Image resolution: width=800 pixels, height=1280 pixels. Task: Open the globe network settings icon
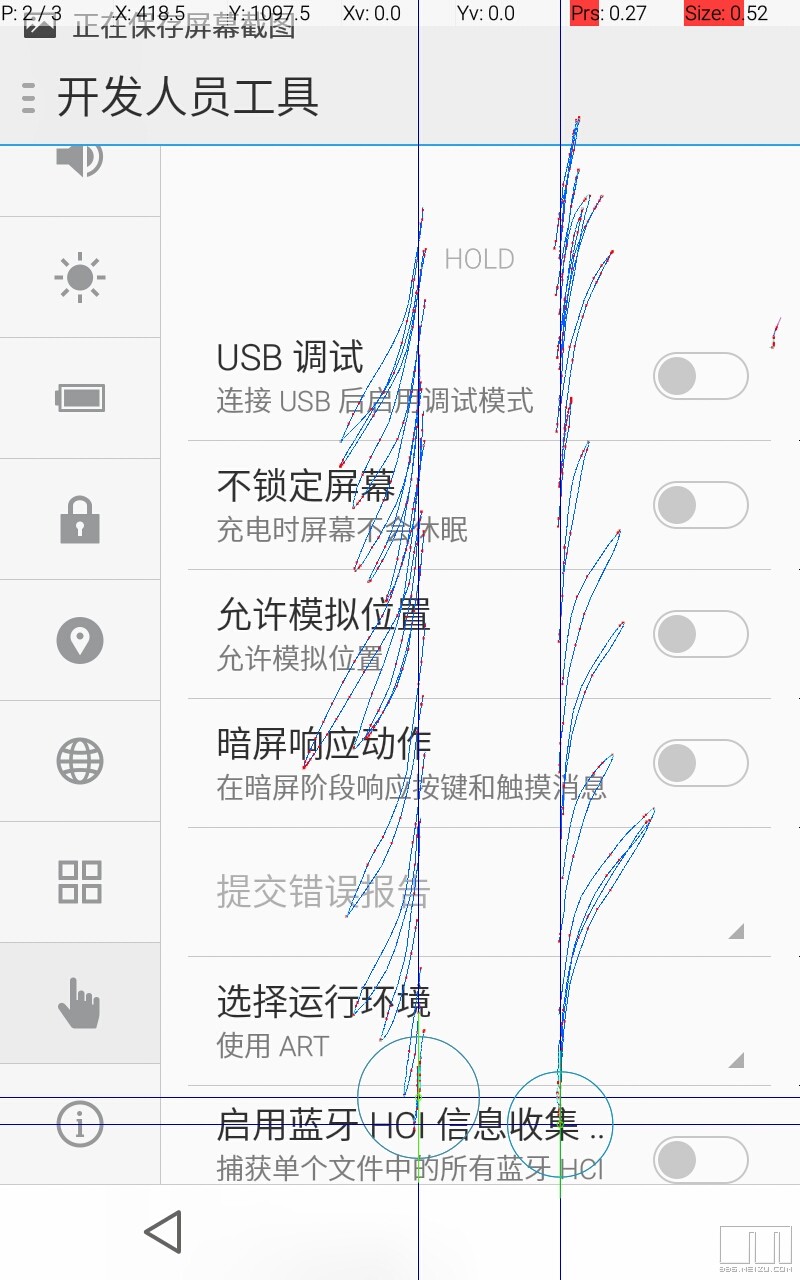click(x=80, y=760)
